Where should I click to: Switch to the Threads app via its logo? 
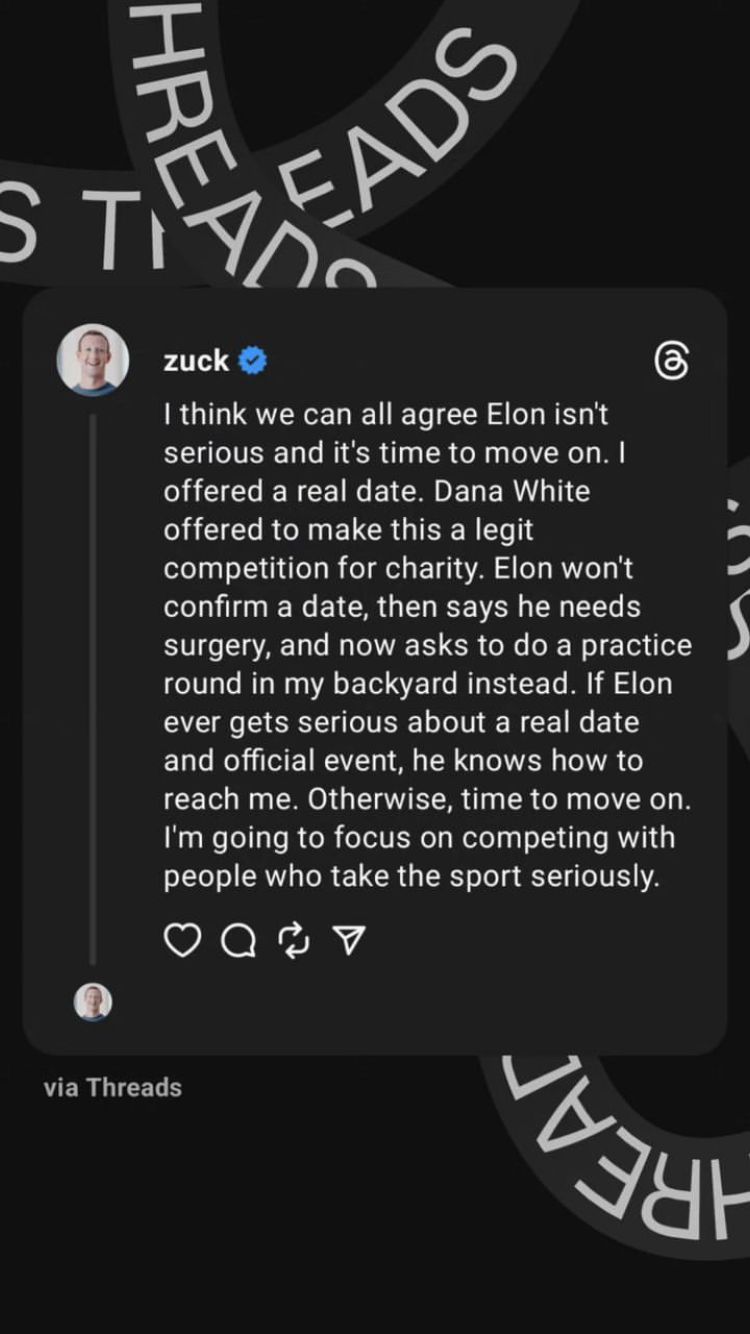click(x=673, y=362)
